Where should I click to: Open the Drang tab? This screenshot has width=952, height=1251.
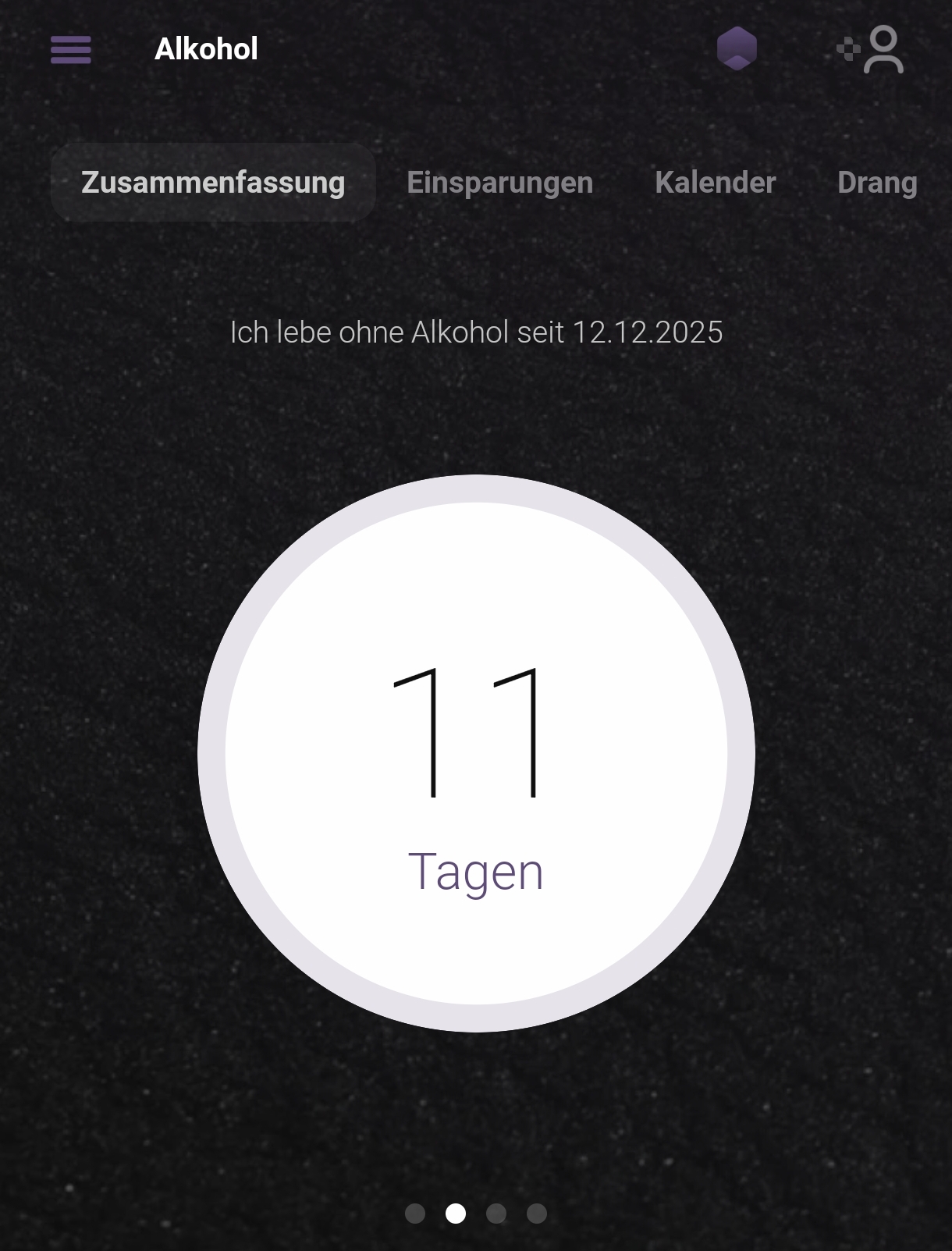tap(876, 183)
